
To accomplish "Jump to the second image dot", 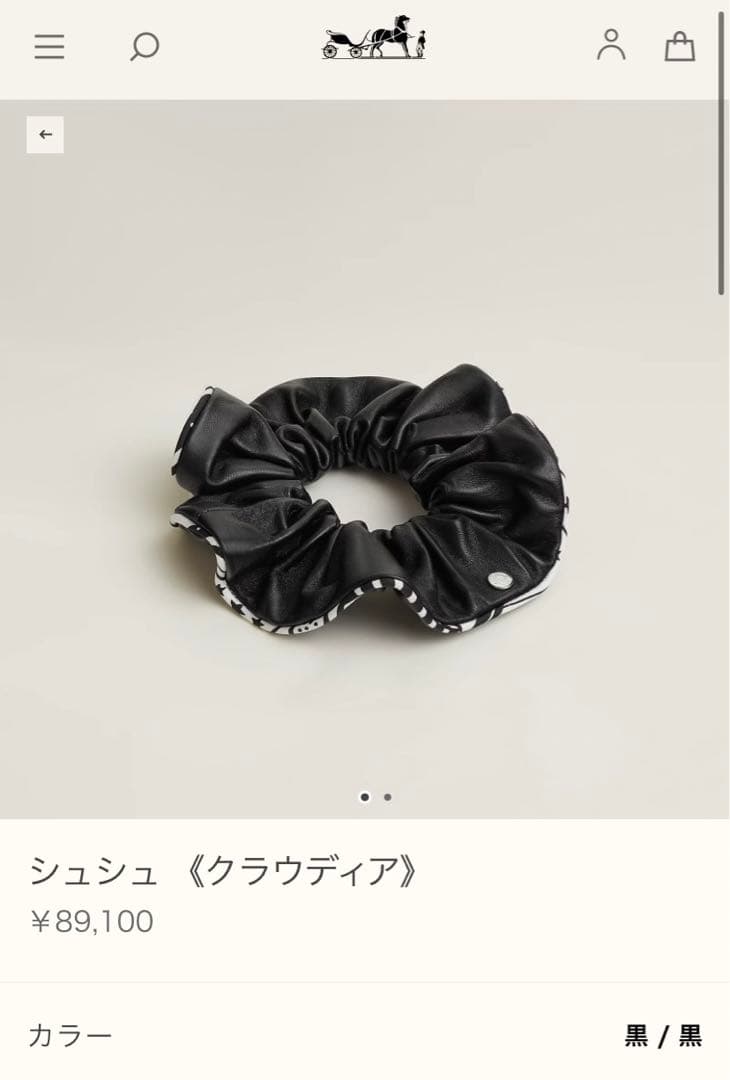I will (387, 797).
